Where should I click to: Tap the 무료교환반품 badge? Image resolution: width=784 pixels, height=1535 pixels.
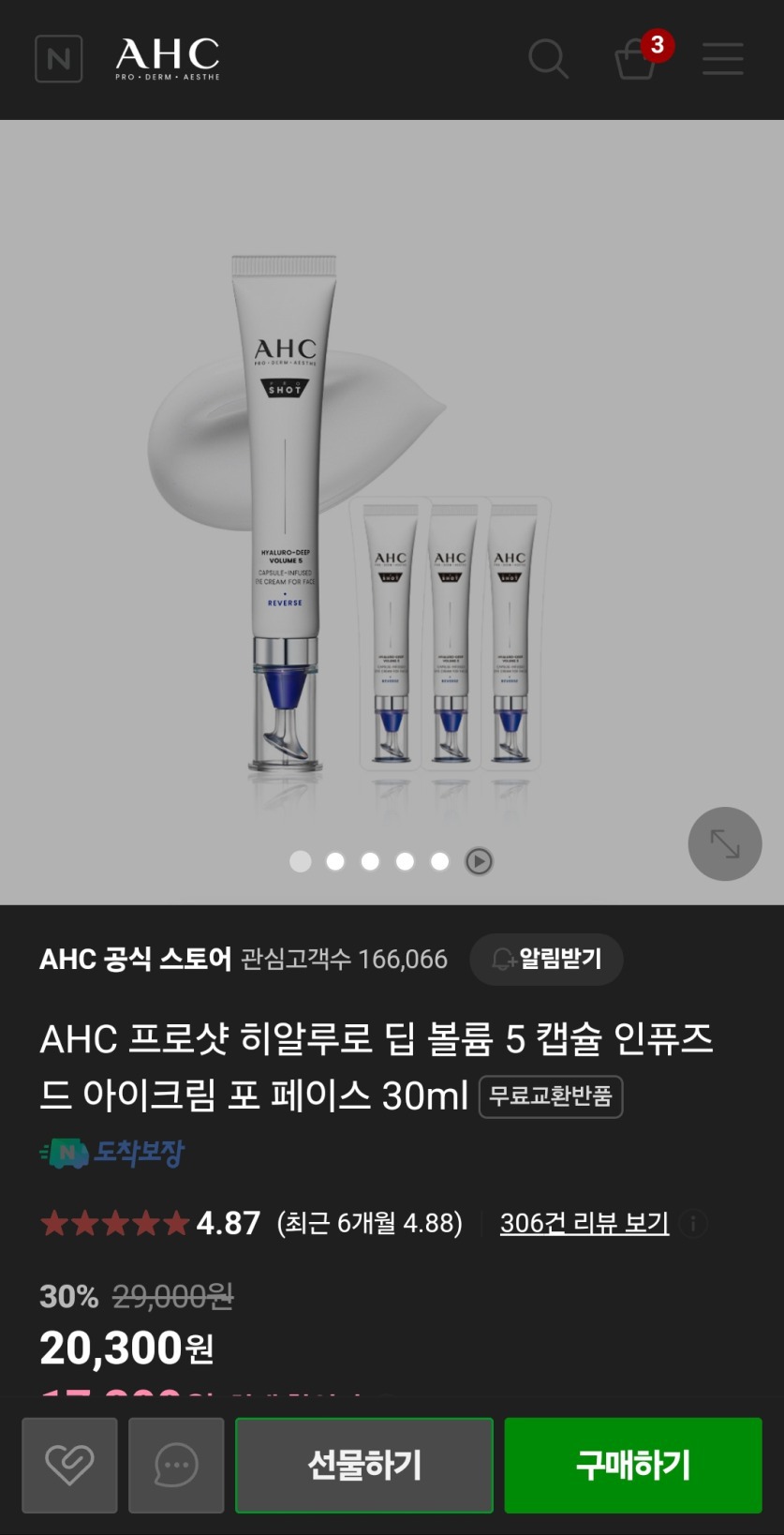[x=550, y=1096]
